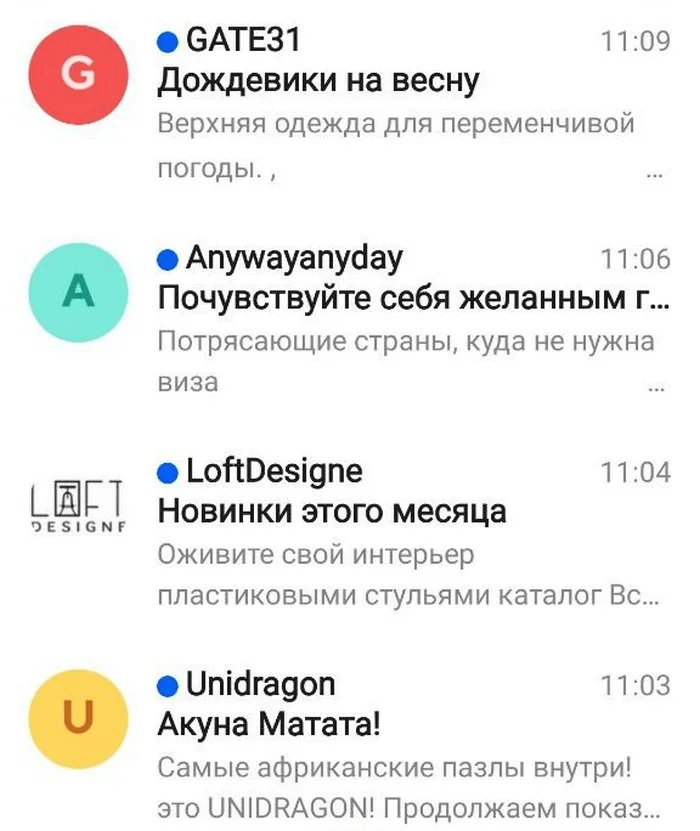
Task: Open the GATE31 email about raincoats
Action: (x=318, y=81)
